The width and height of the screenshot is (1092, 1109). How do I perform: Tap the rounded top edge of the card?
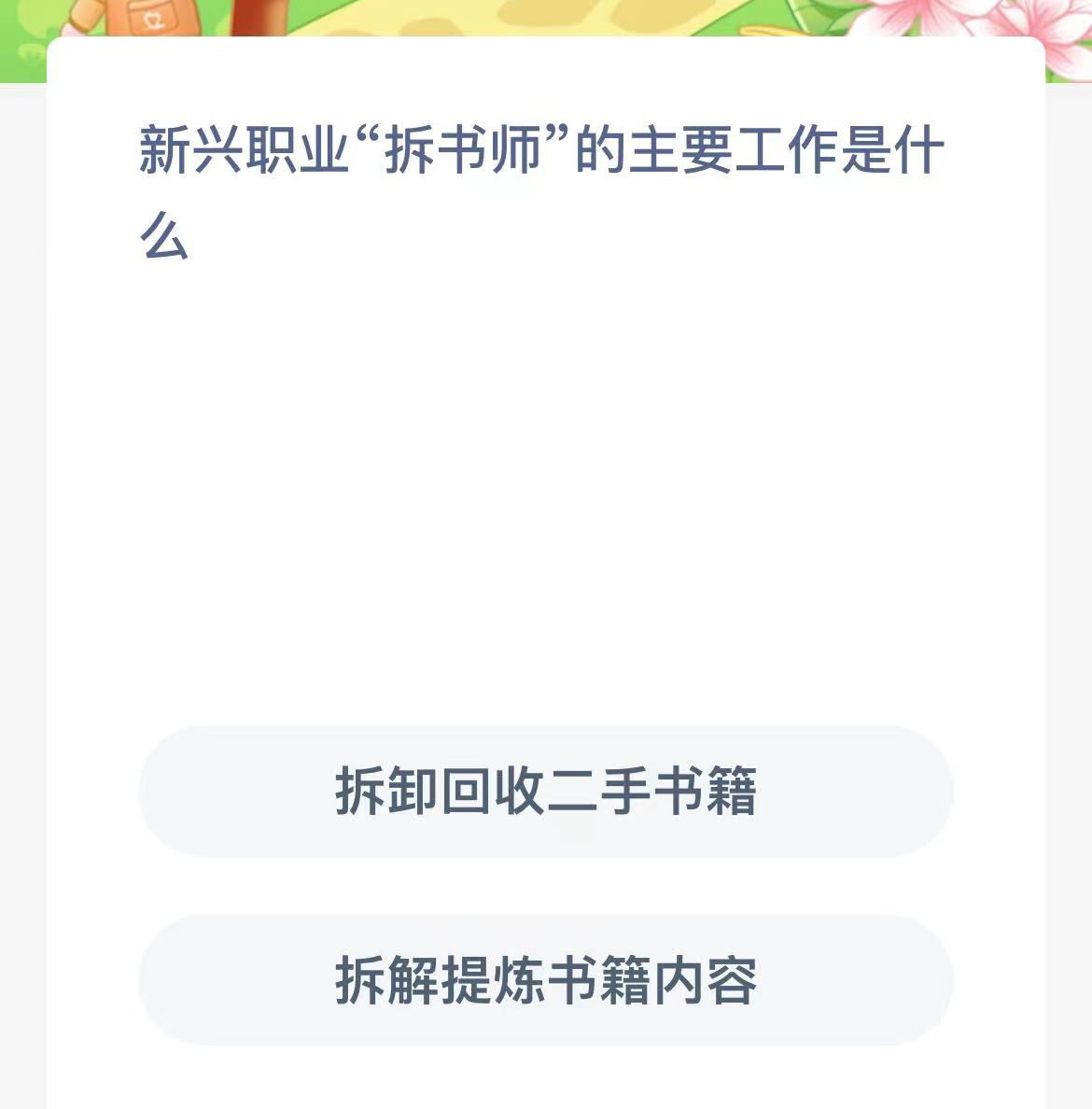544,42
